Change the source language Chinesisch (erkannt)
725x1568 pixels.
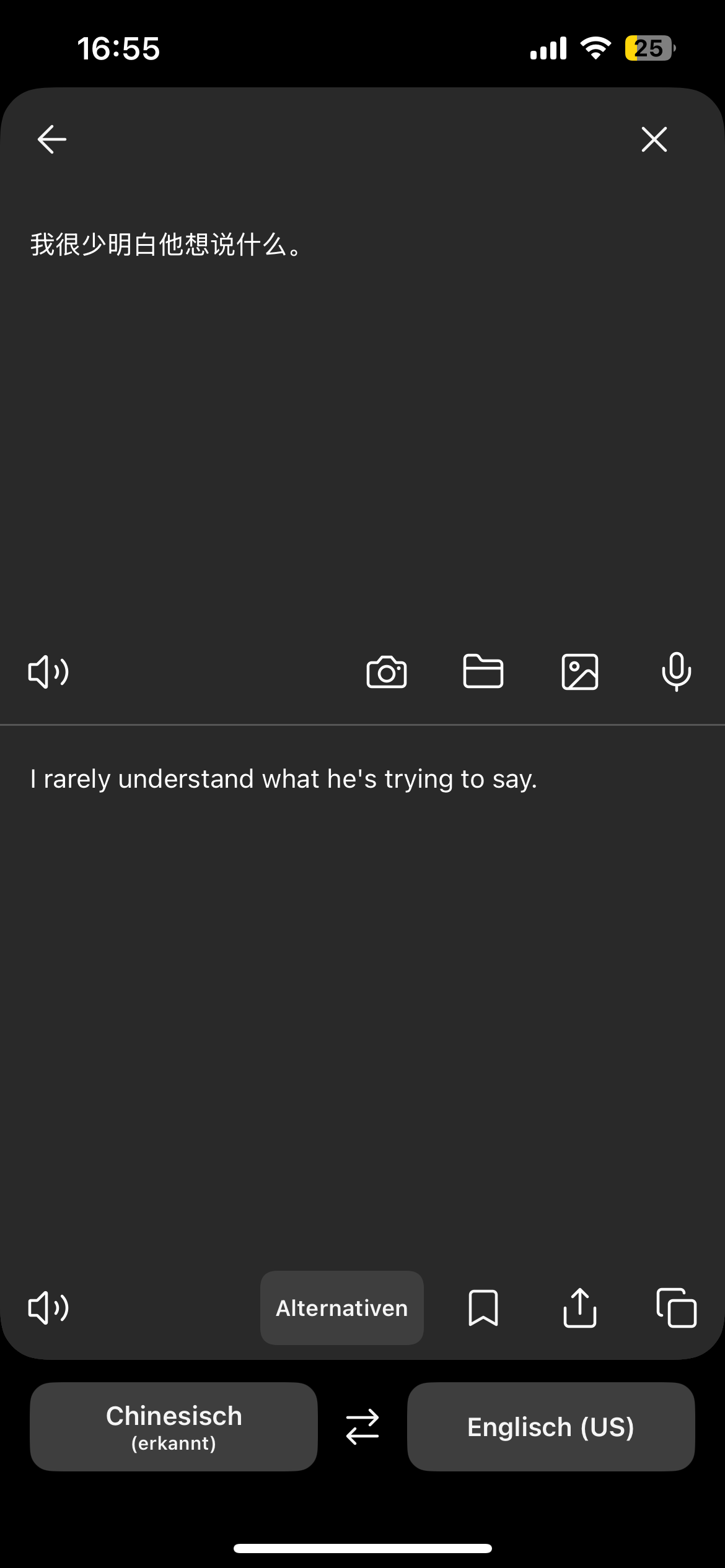174,1427
